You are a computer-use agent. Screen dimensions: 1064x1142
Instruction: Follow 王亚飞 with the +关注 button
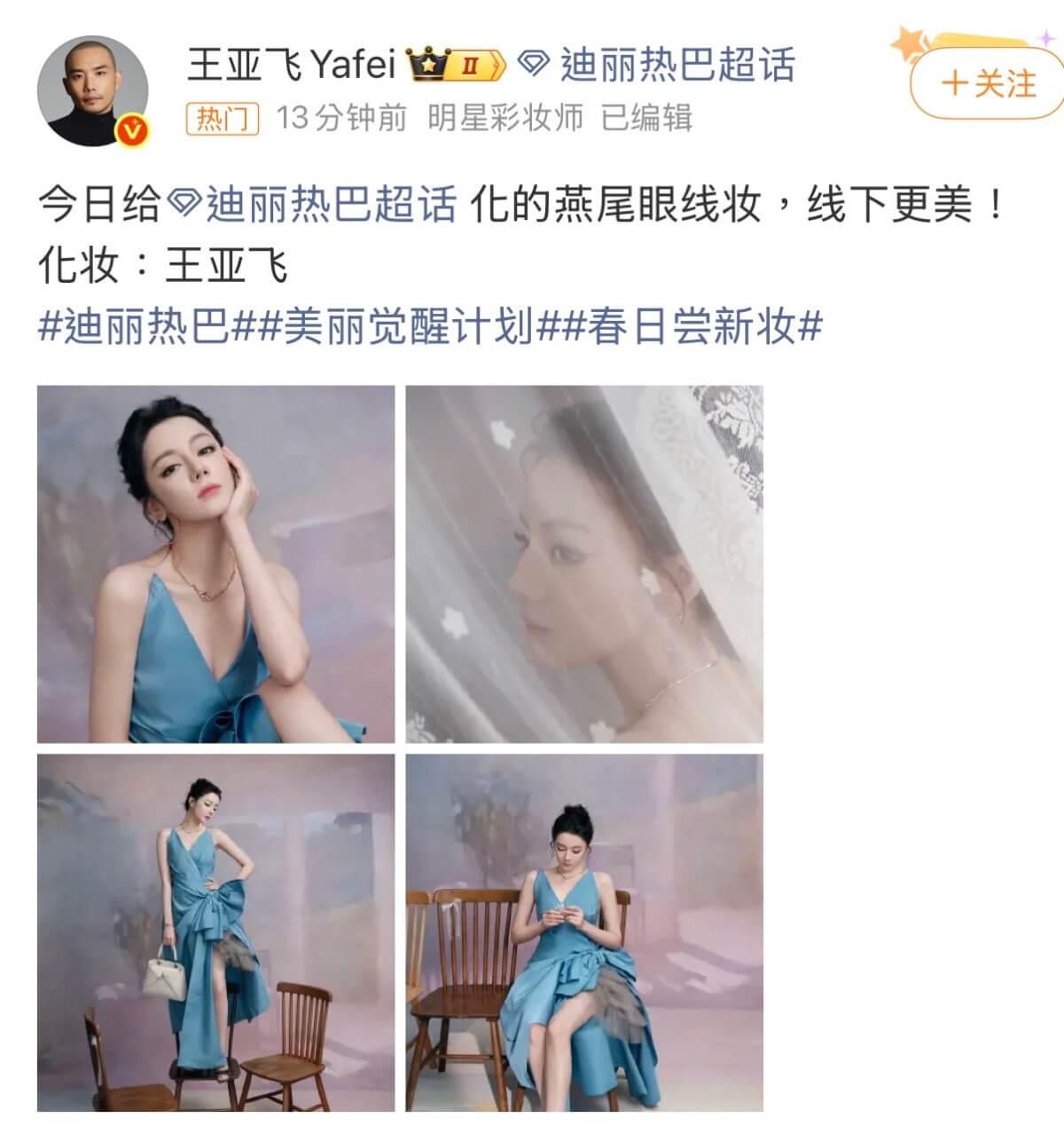pyautogui.click(x=988, y=84)
